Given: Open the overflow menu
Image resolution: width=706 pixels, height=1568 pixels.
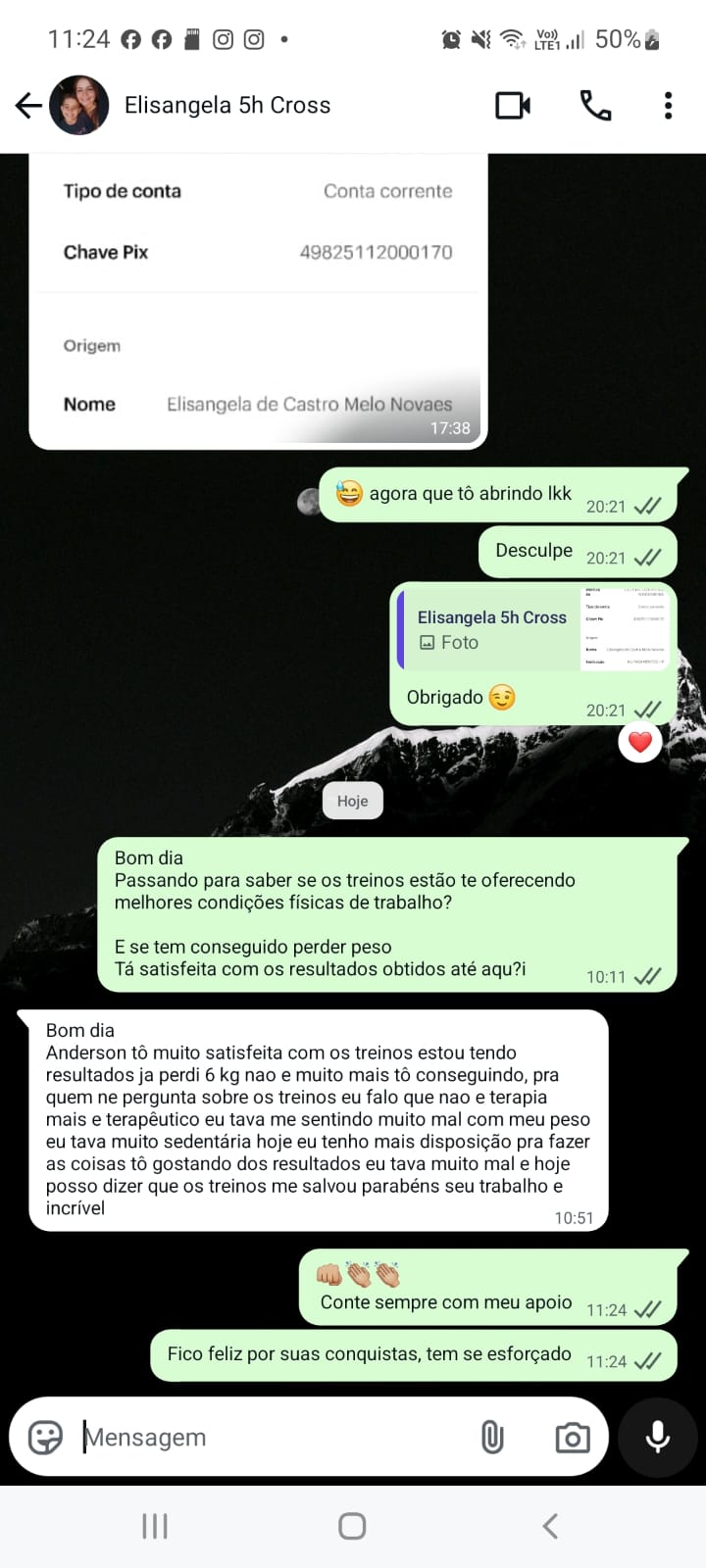Looking at the screenshot, I should tap(668, 105).
